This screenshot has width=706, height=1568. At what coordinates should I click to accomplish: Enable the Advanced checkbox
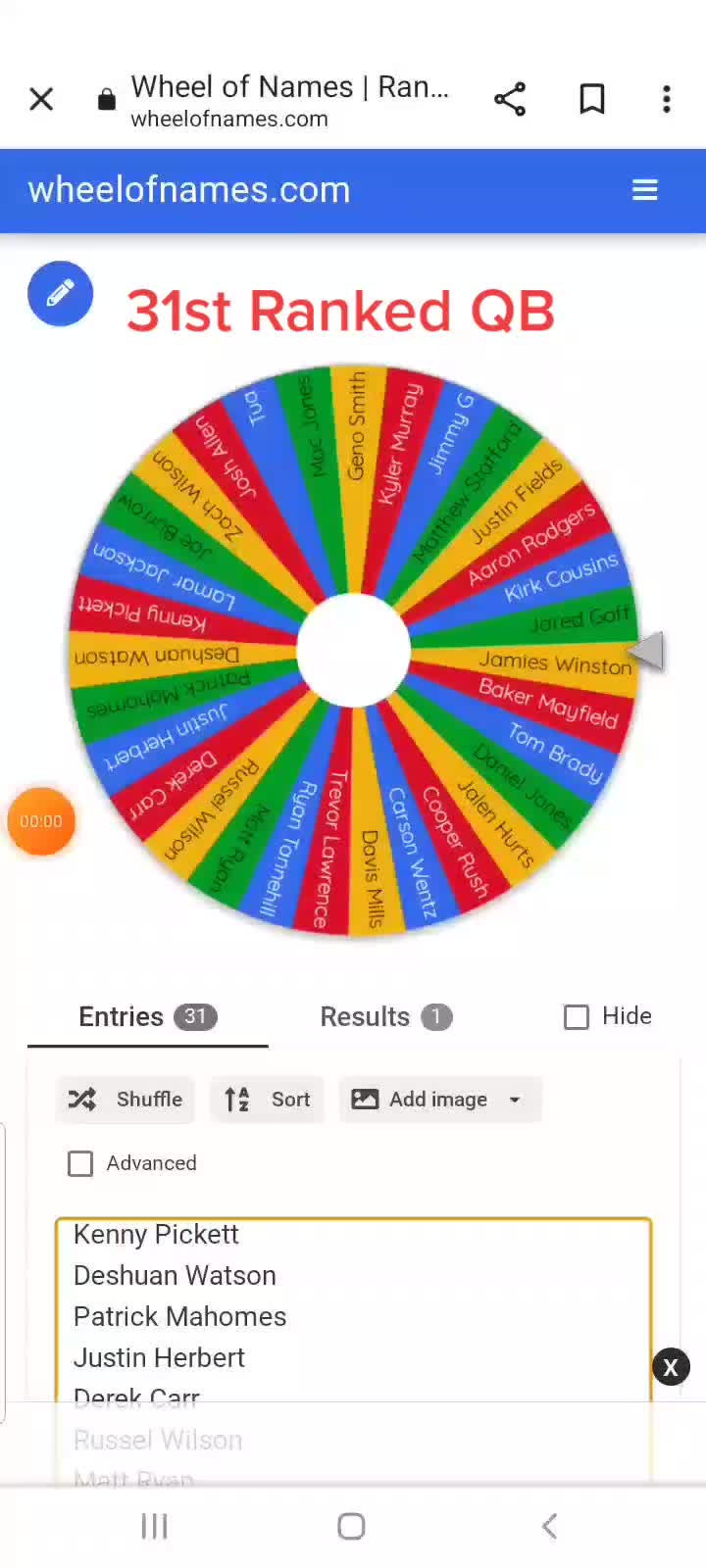[80, 1163]
